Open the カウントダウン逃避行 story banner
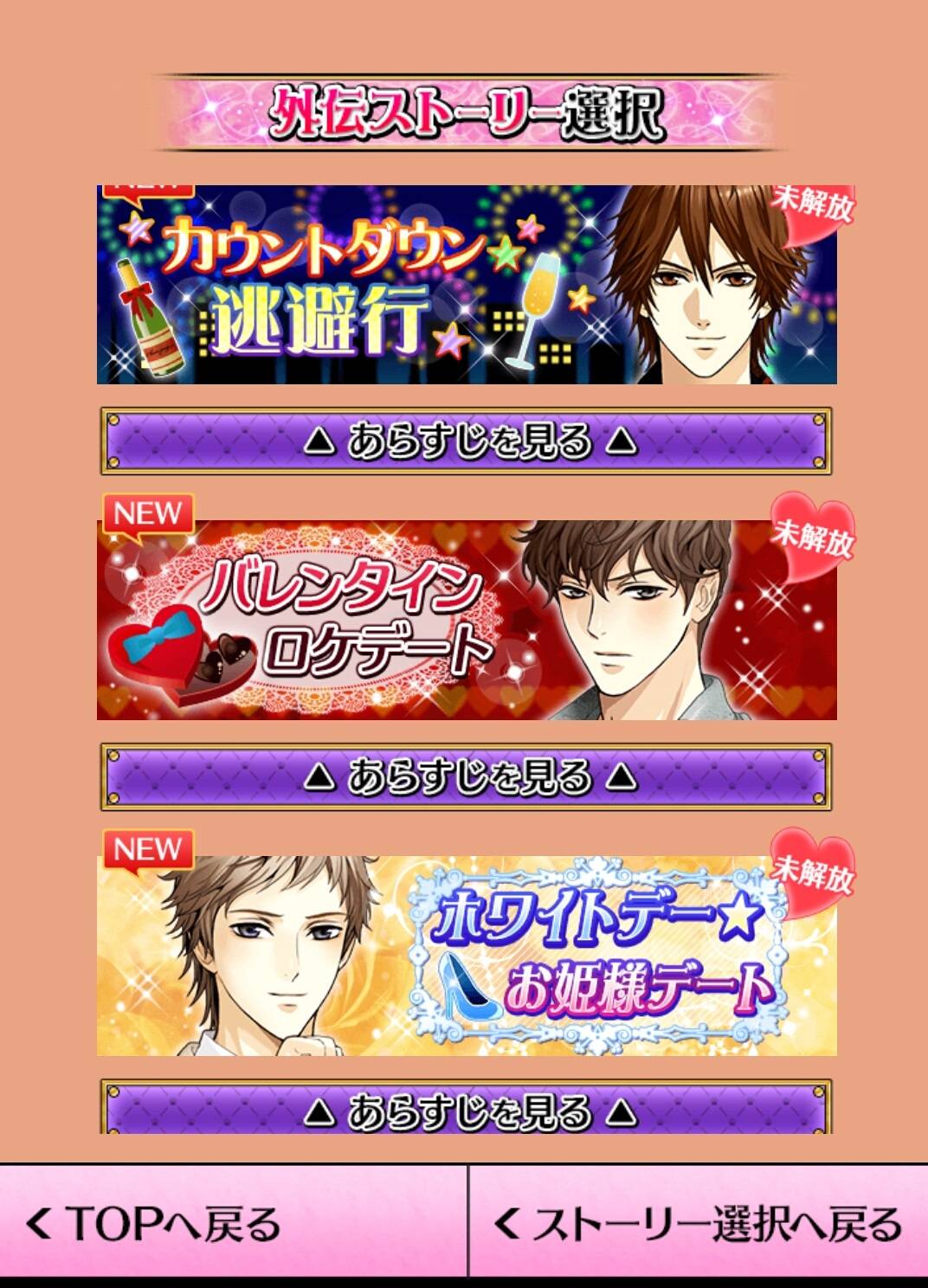Image resolution: width=928 pixels, height=1288 pixels. click(x=467, y=285)
